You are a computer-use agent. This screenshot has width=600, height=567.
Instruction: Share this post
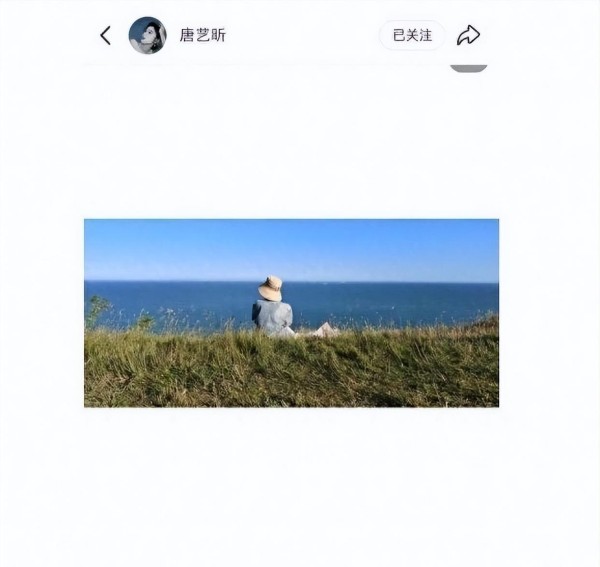point(468,35)
